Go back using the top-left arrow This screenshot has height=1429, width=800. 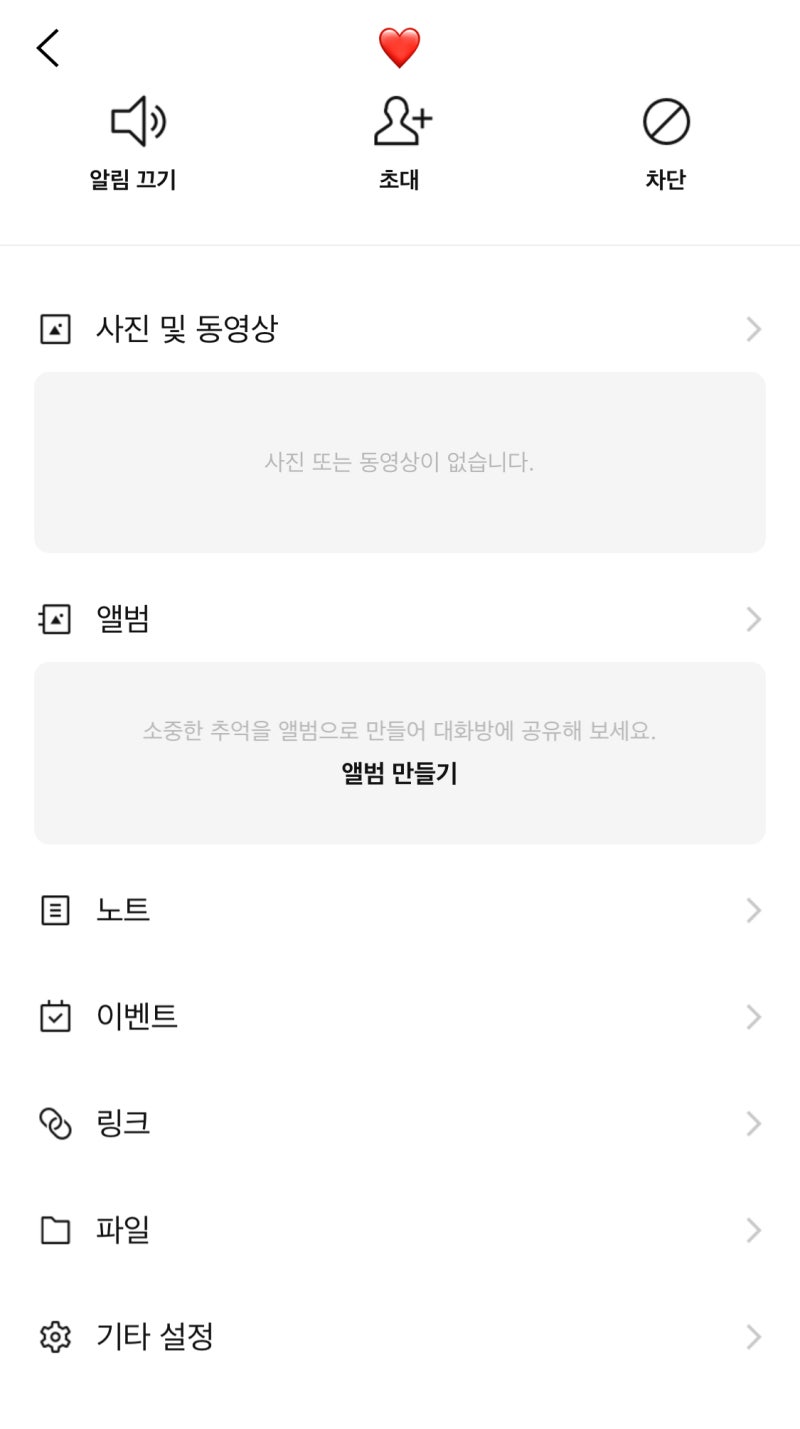pos(47,47)
